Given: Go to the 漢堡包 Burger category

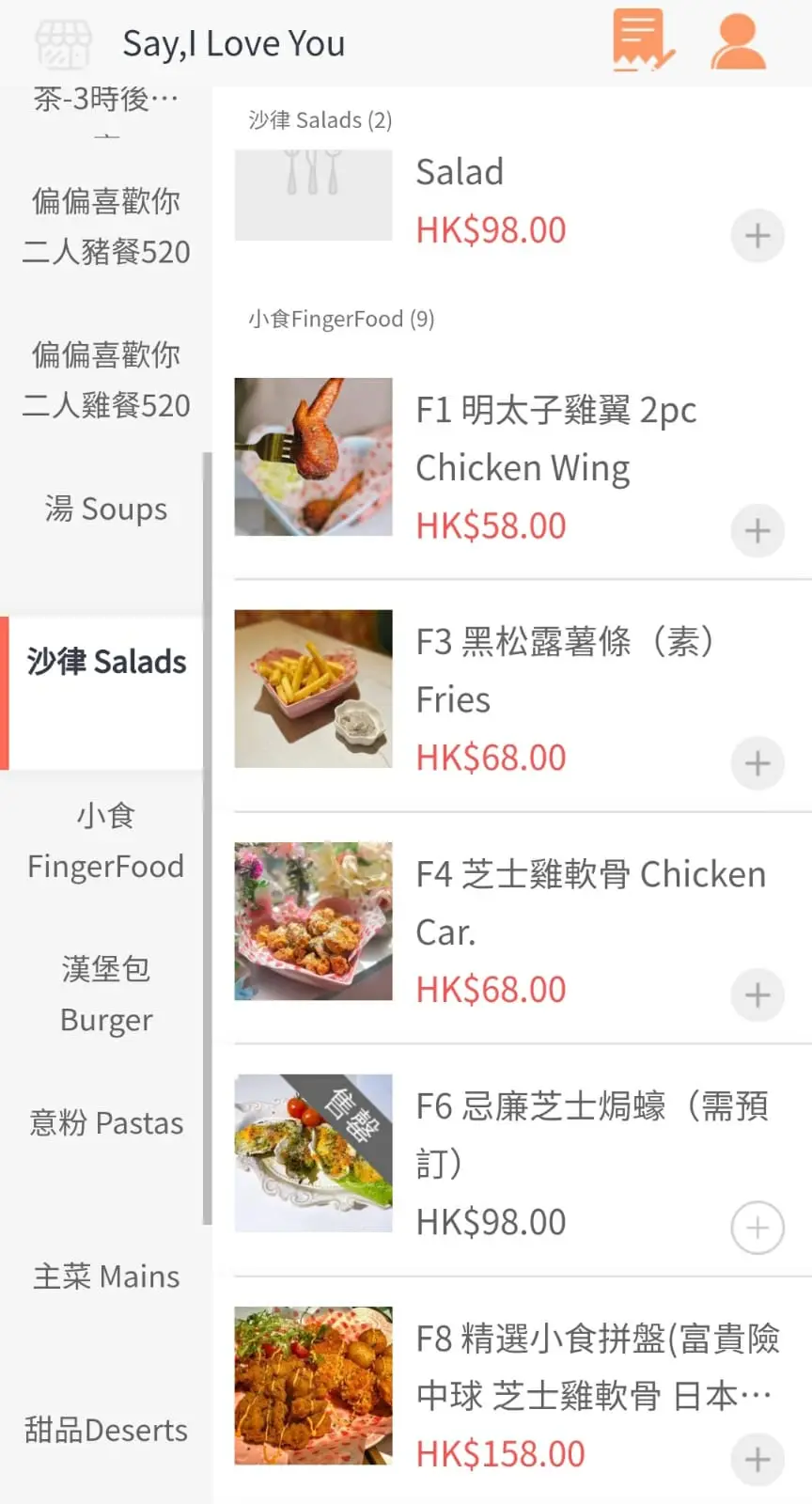Looking at the screenshot, I should click(x=105, y=994).
